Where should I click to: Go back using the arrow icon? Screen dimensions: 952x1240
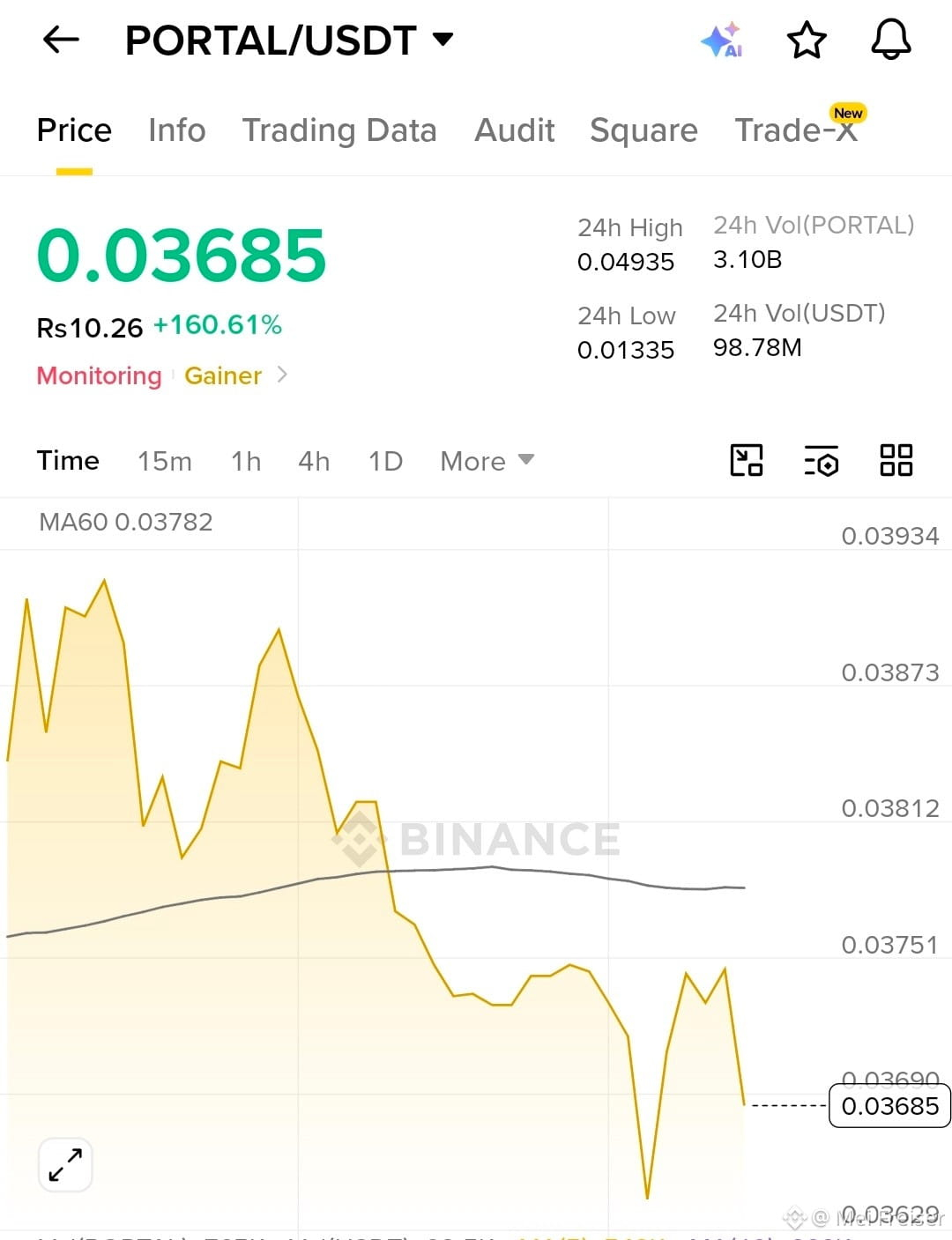click(61, 40)
